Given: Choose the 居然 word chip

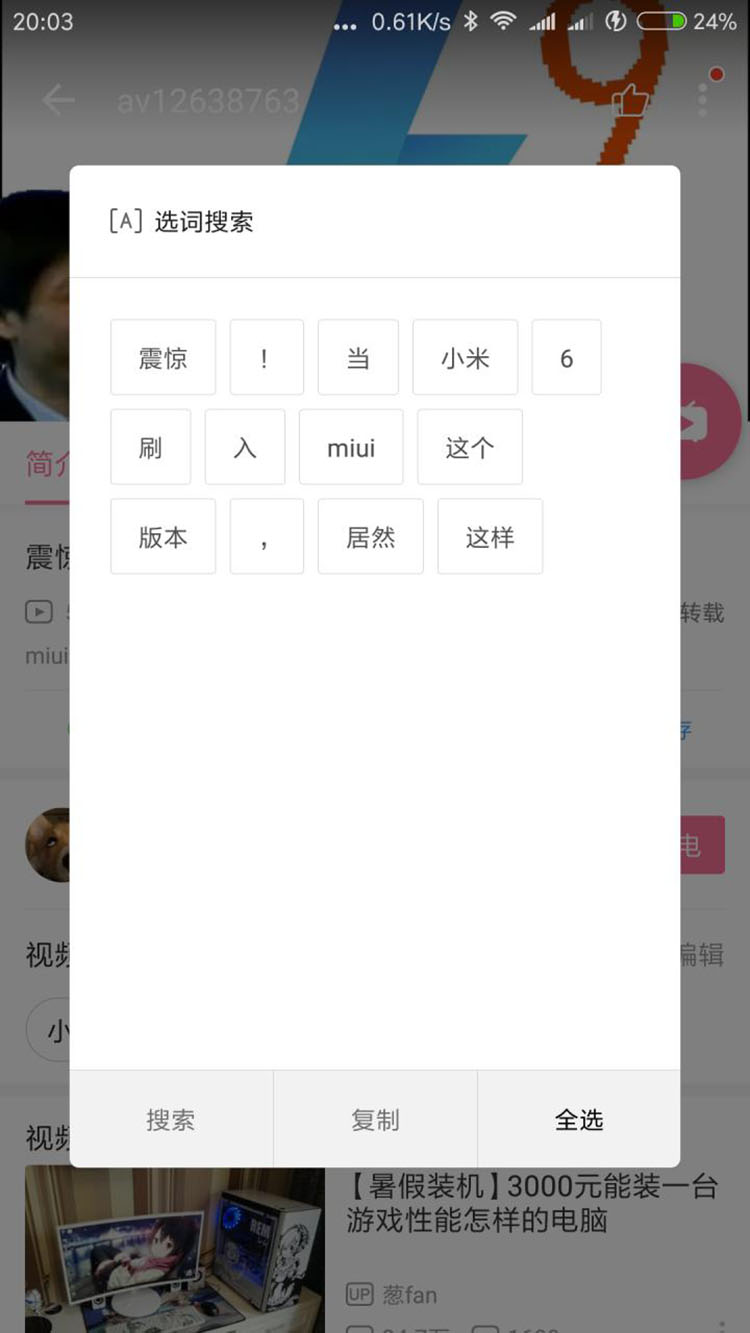Looking at the screenshot, I should (x=371, y=537).
